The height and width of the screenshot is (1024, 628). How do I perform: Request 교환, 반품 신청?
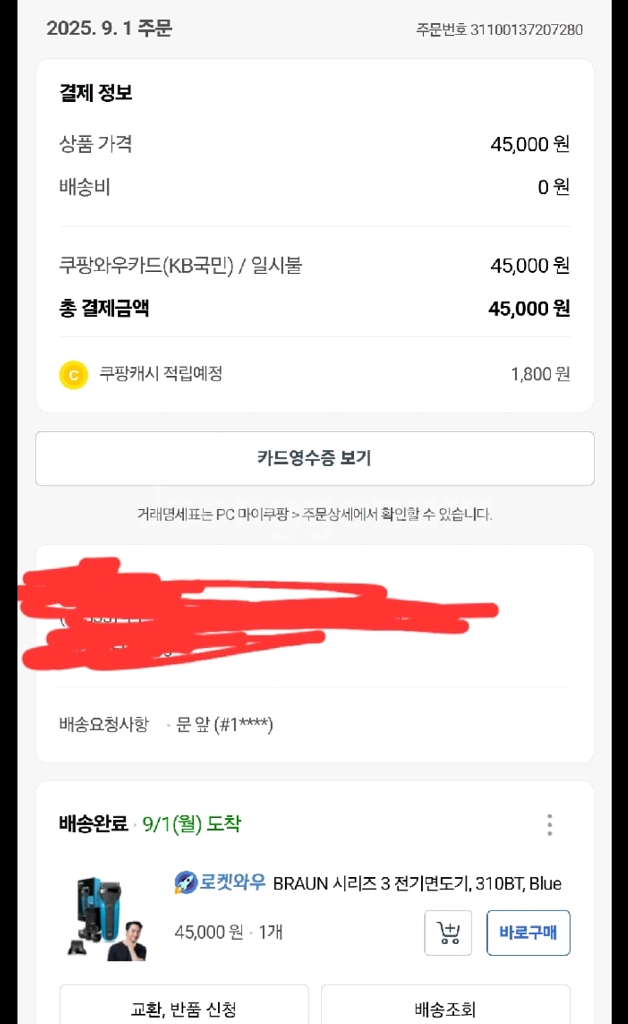click(184, 1007)
